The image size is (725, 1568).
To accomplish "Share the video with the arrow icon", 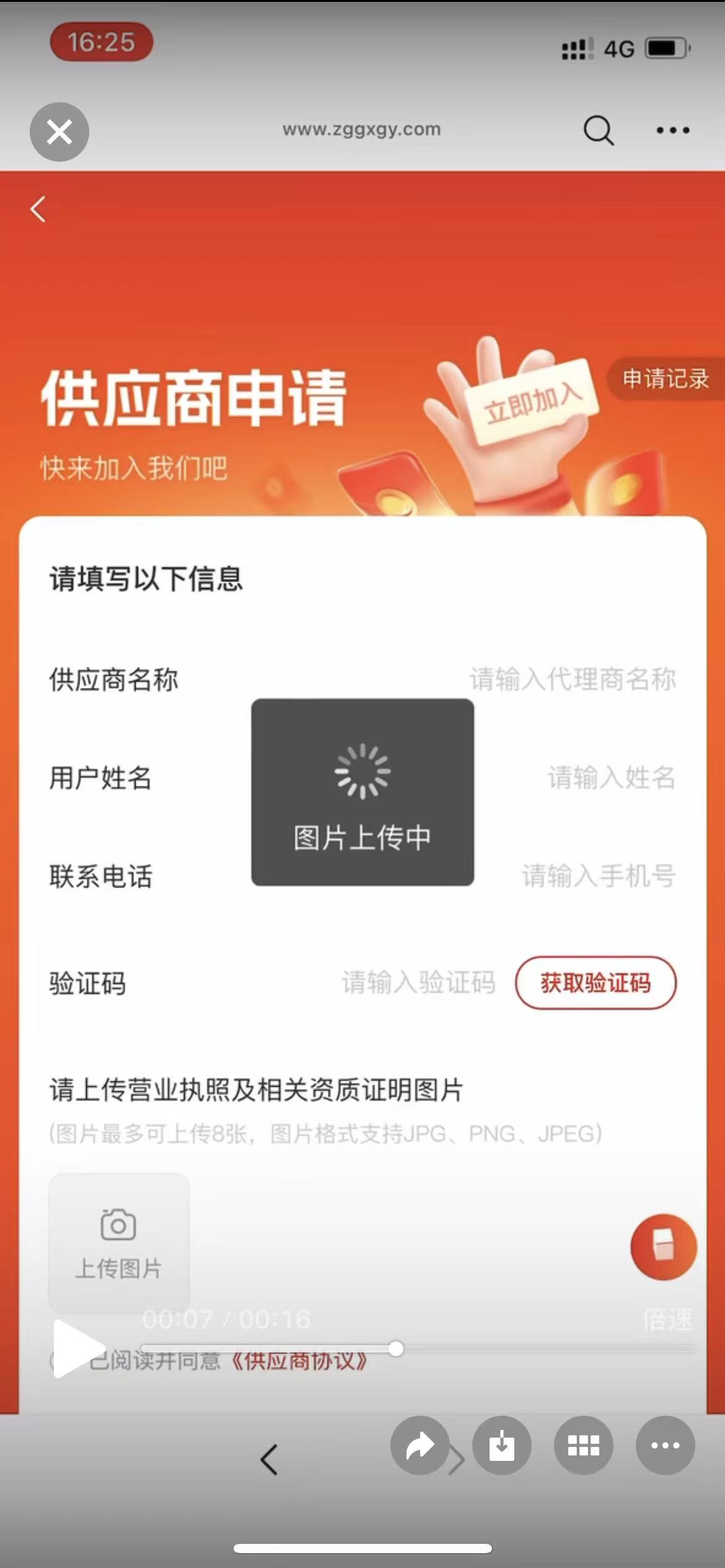I will coord(420,1445).
